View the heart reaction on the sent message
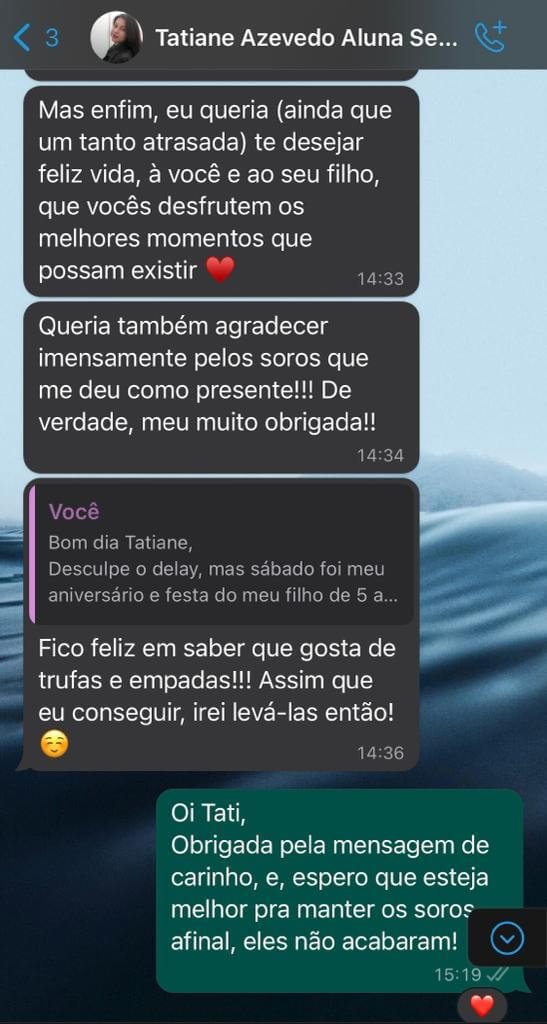This screenshot has height=1024, width=547. tap(482, 1006)
